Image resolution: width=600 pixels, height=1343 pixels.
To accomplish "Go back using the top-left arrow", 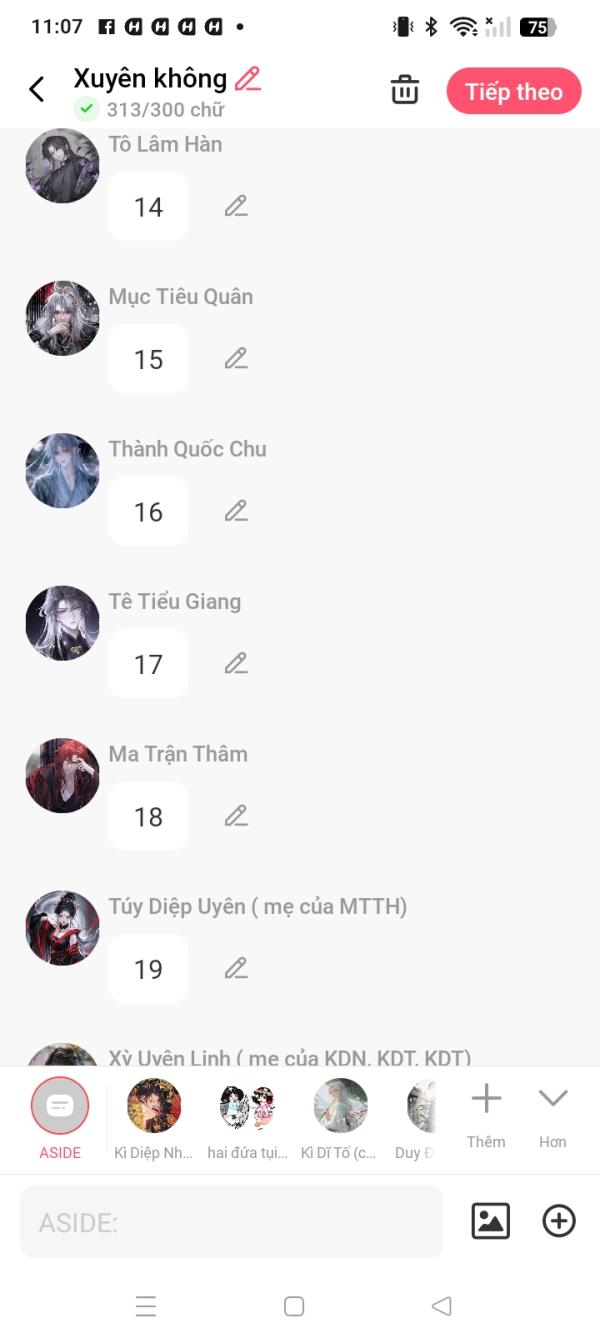I will click(37, 90).
